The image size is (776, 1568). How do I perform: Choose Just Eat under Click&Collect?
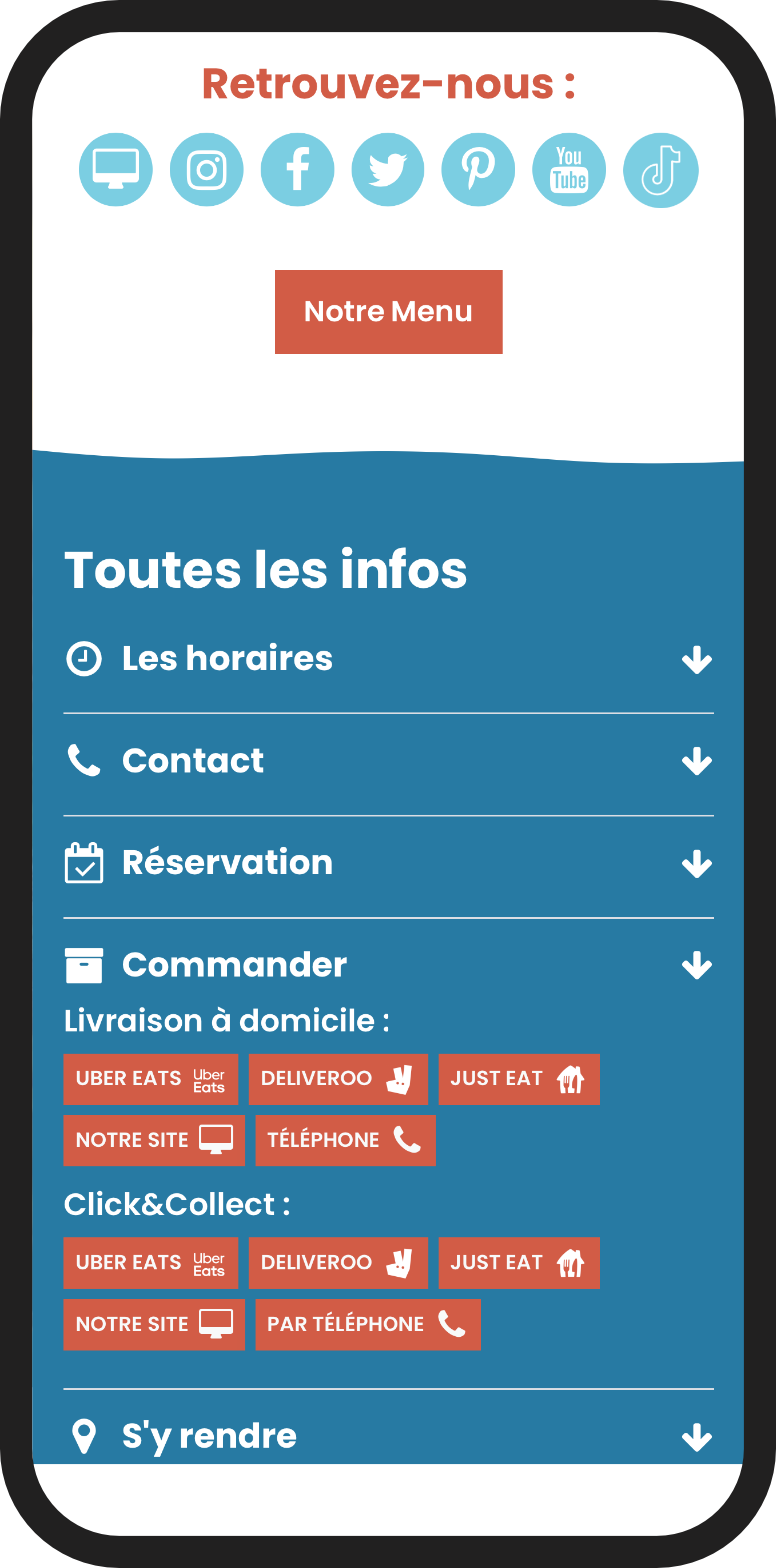[519, 1263]
